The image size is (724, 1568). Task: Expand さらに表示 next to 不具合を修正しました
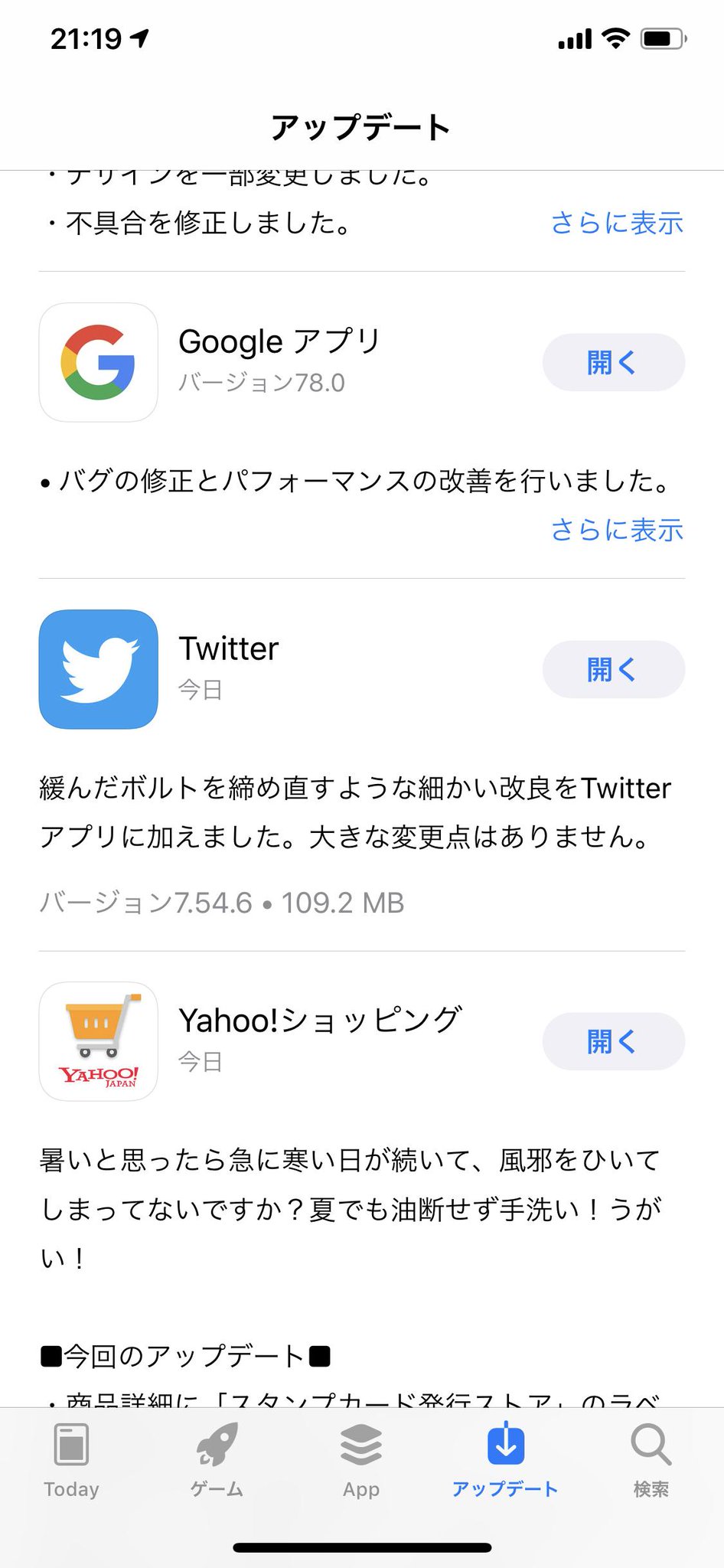[617, 223]
